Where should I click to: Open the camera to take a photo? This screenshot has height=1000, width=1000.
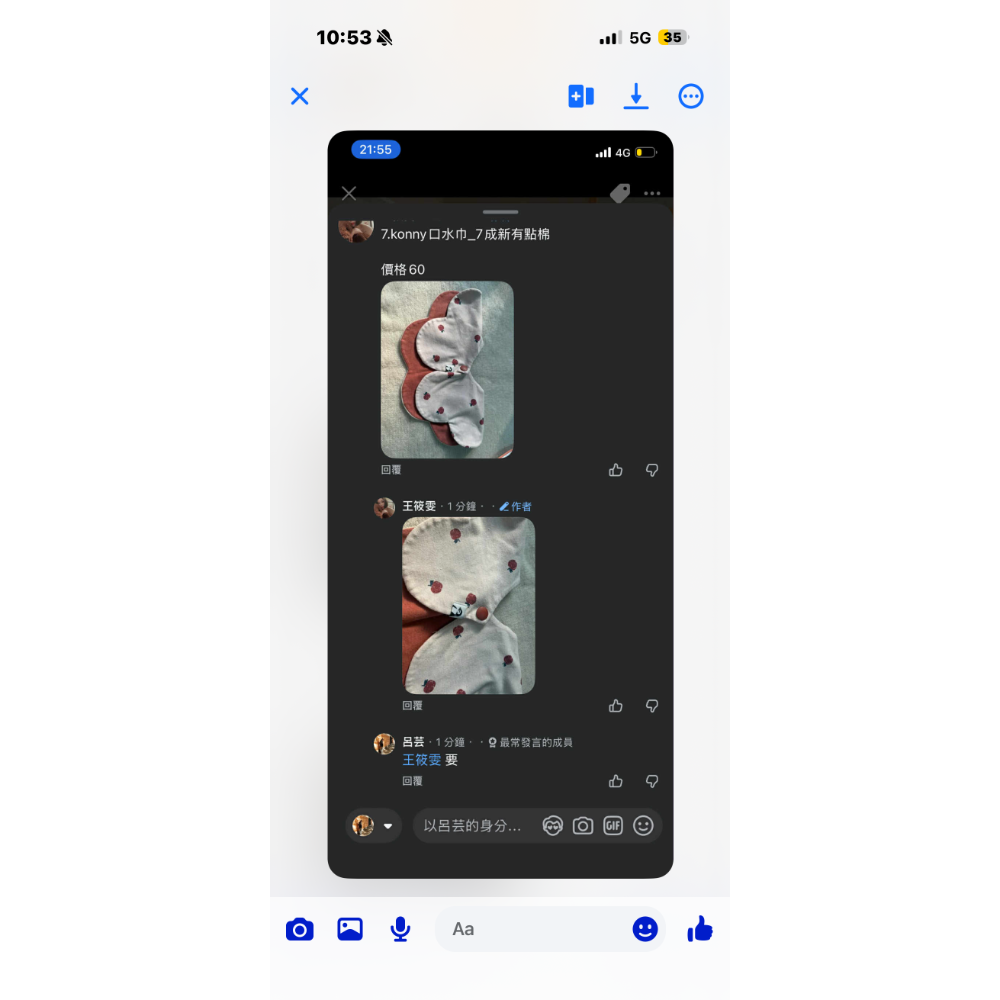pyautogui.click(x=299, y=929)
